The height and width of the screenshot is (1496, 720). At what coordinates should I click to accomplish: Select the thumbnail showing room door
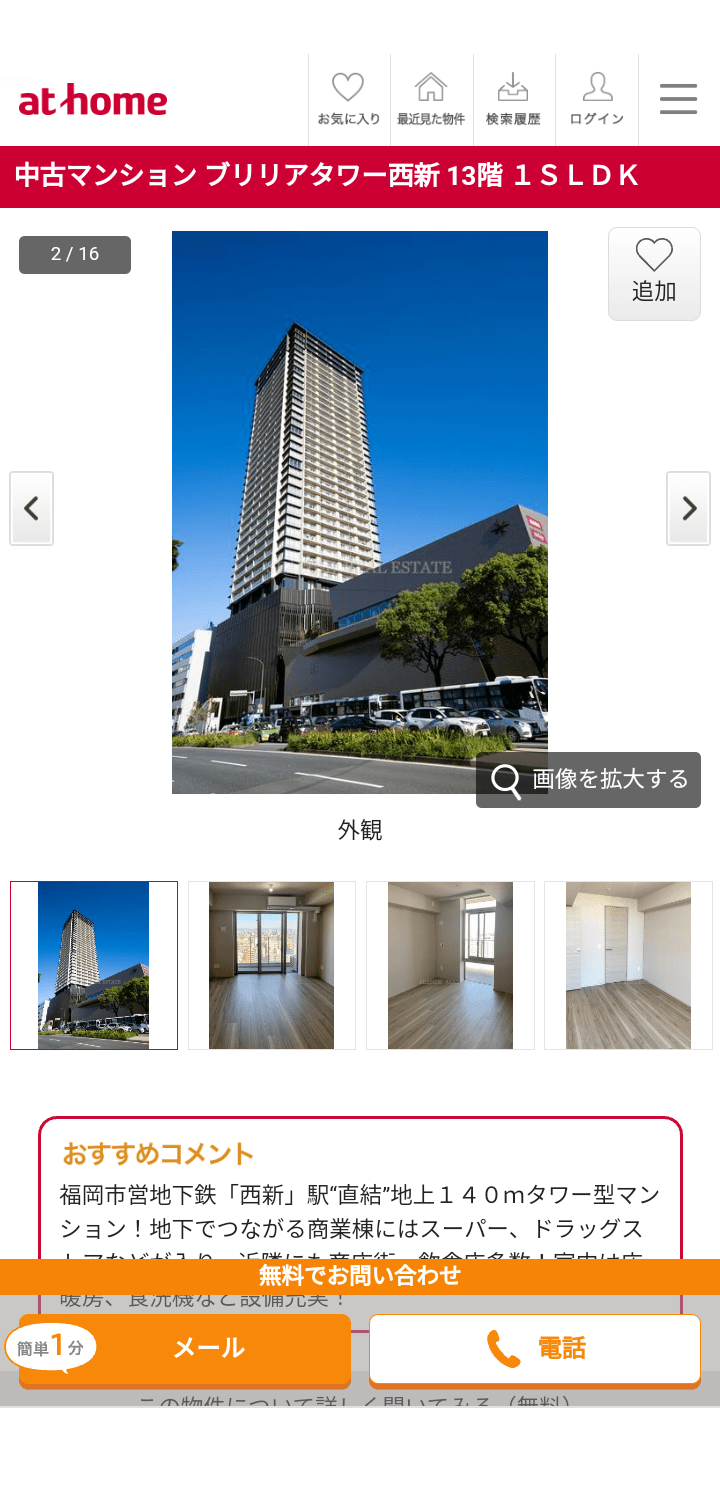pos(628,965)
